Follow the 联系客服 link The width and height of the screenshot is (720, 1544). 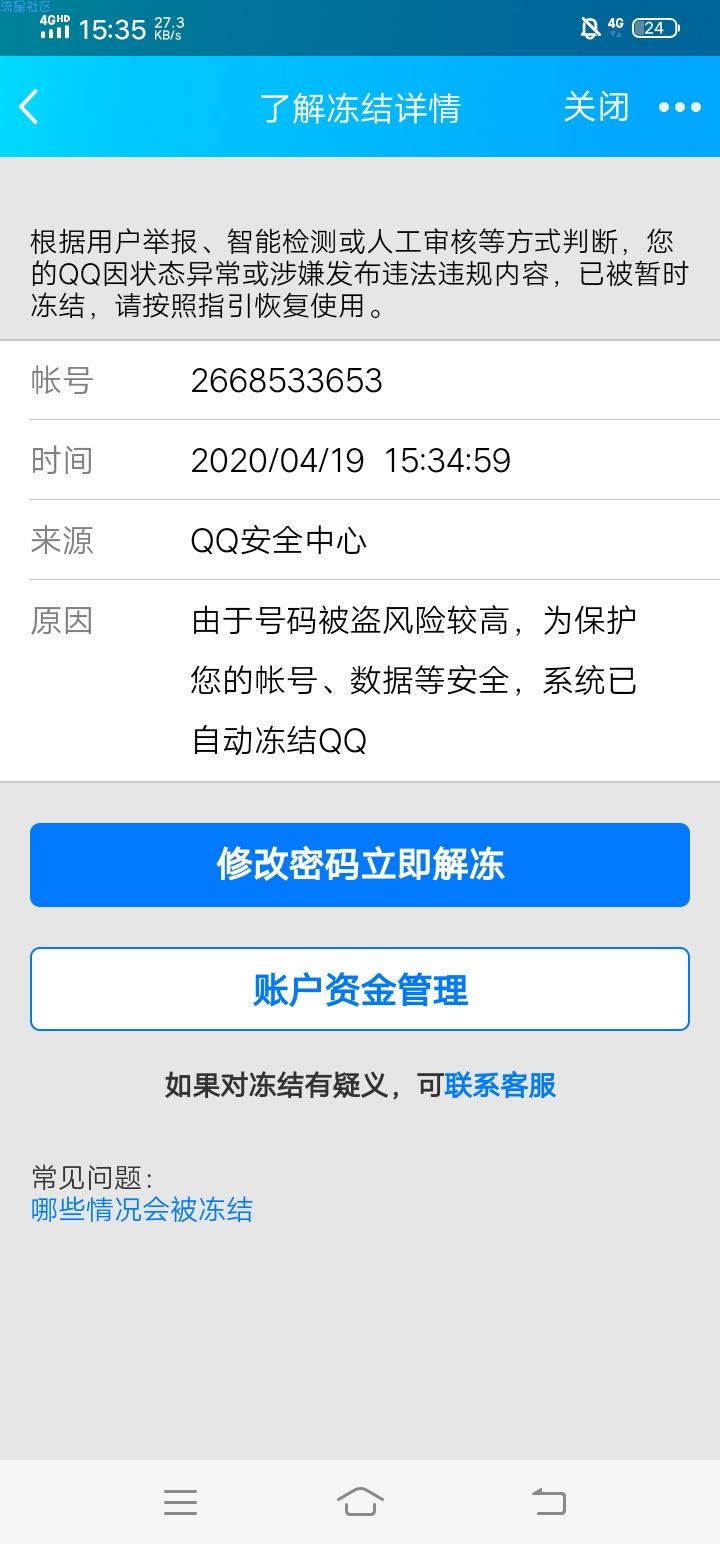[x=500, y=1085]
